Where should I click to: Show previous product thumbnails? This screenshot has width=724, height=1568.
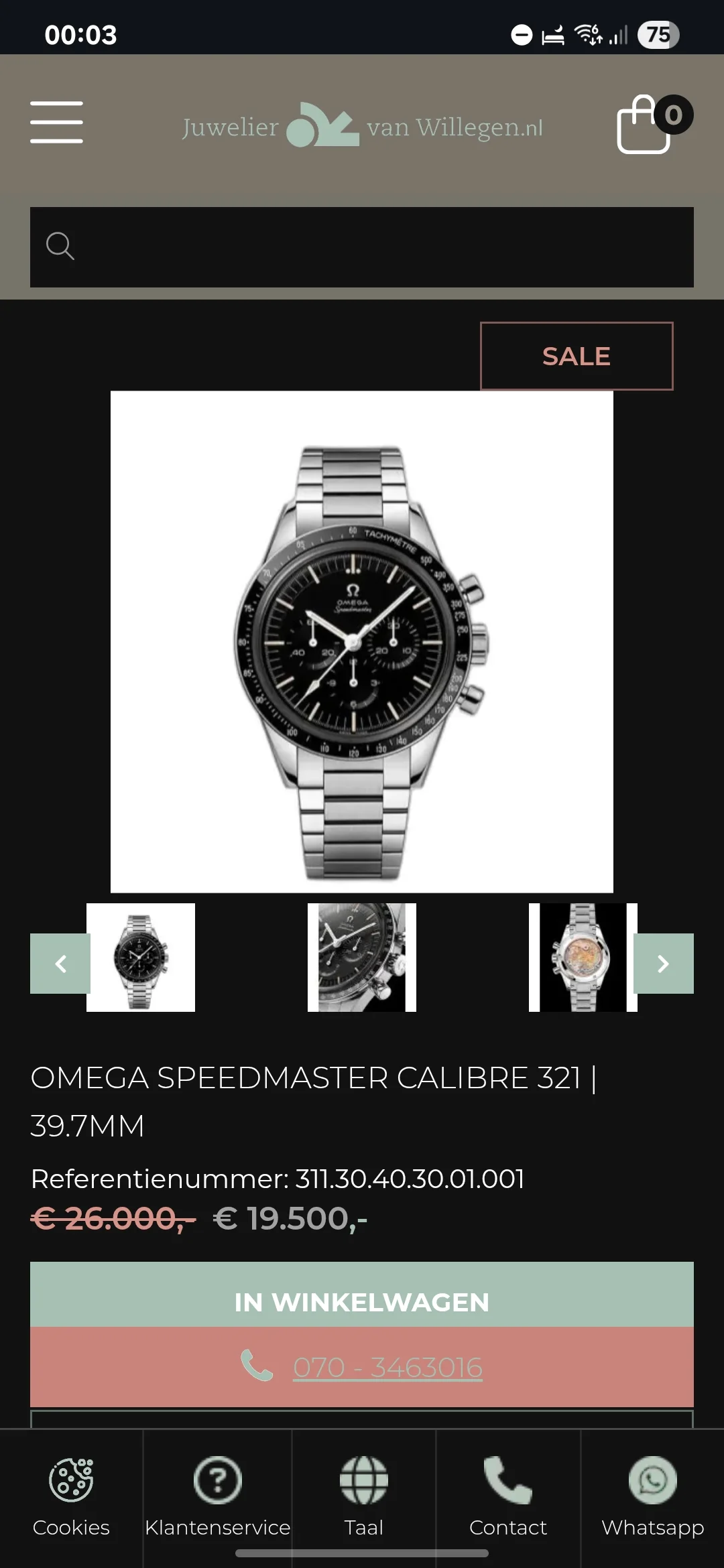click(60, 964)
